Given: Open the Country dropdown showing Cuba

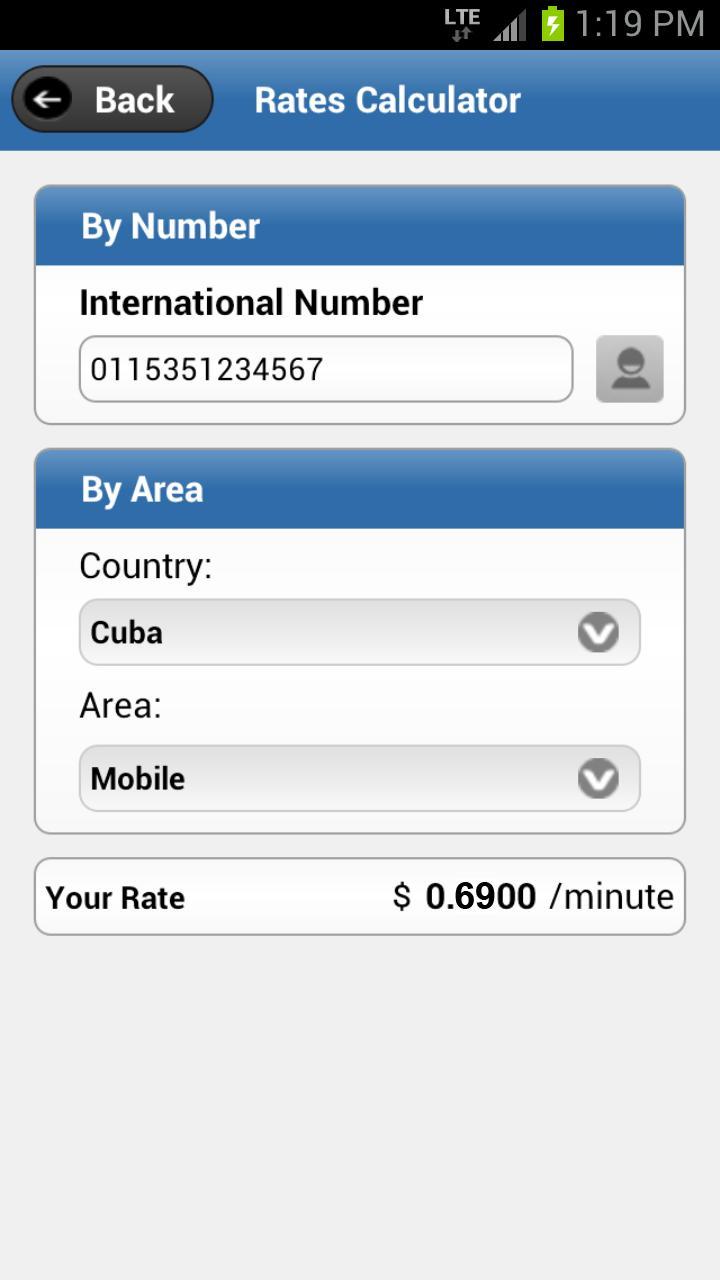Looking at the screenshot, I should pos(359,632).
